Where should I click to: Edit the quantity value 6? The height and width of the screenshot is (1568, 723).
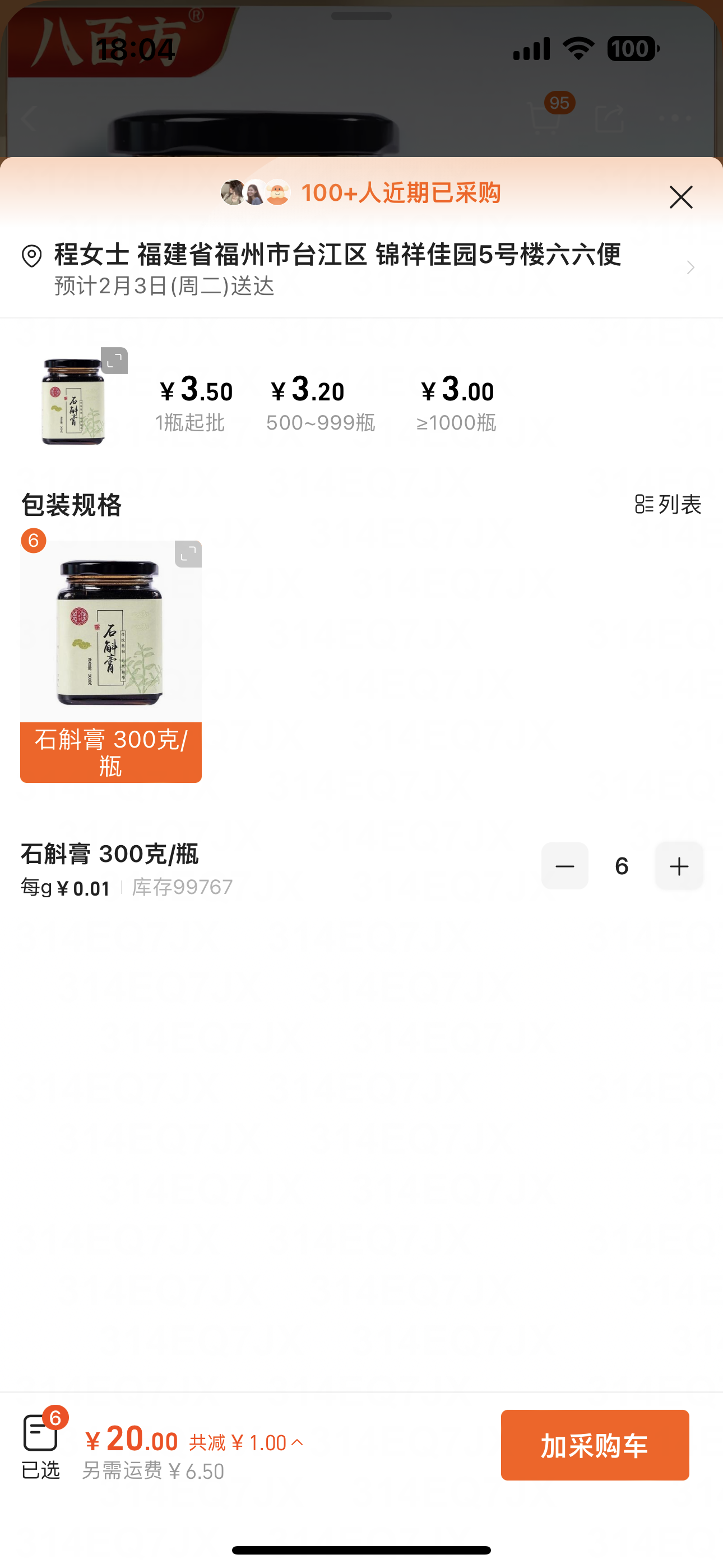(x=622, y=865)
